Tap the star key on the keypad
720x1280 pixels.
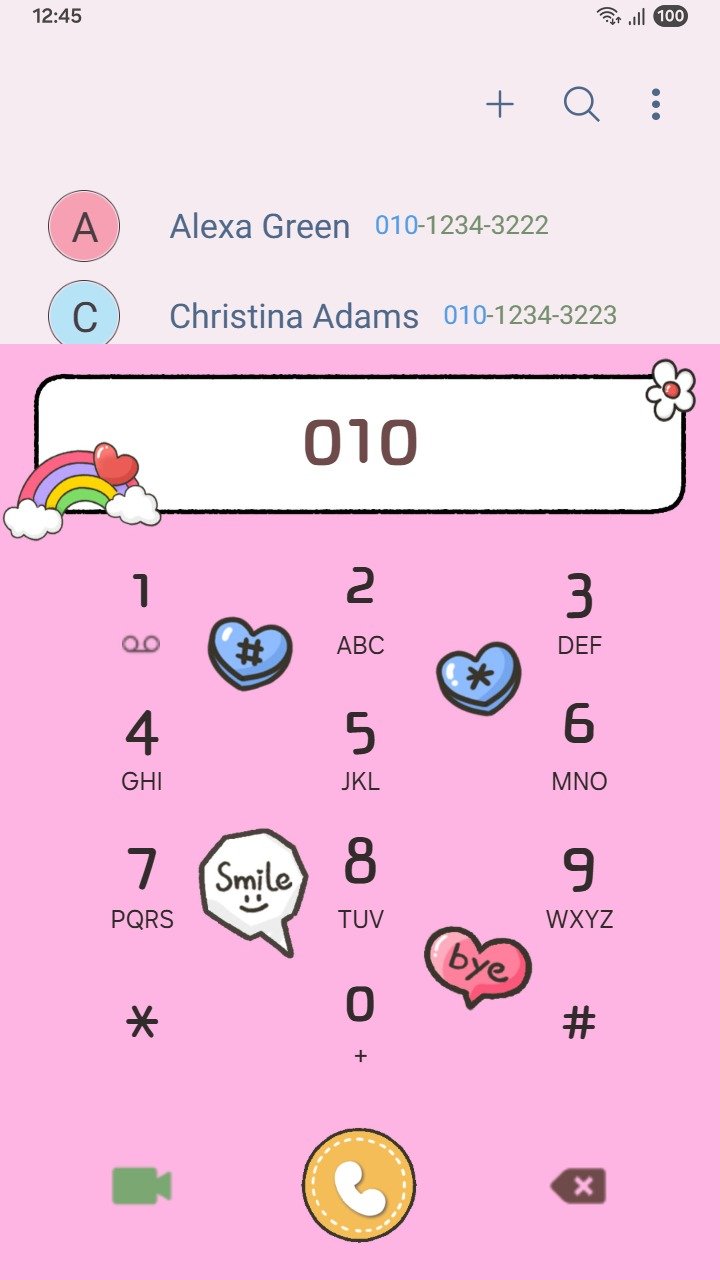coord(141,1023)
